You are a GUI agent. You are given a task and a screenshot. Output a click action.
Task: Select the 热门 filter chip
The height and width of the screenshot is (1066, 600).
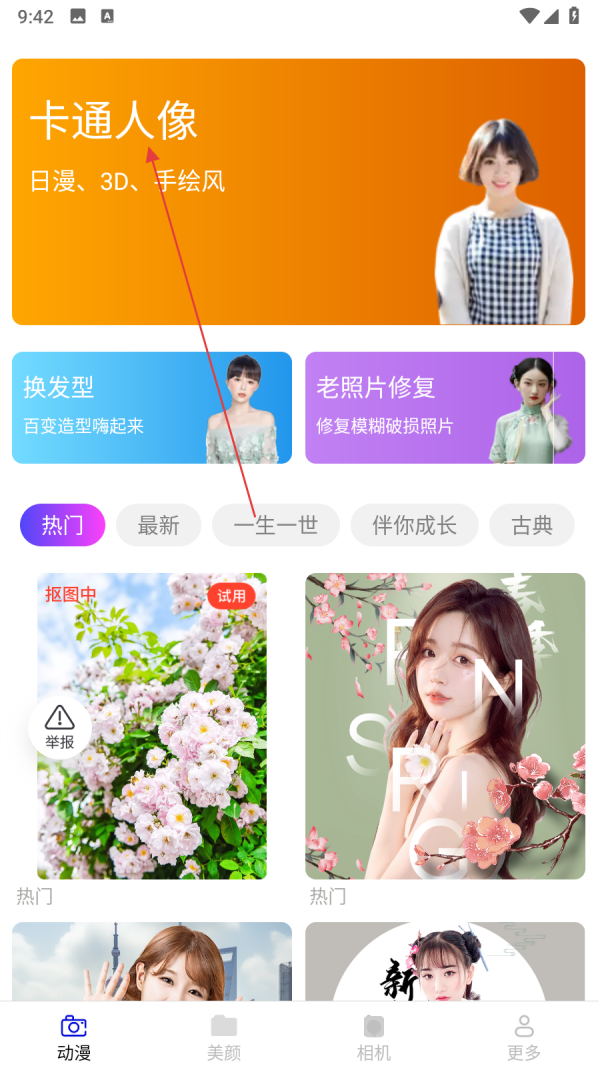[62, 525]
